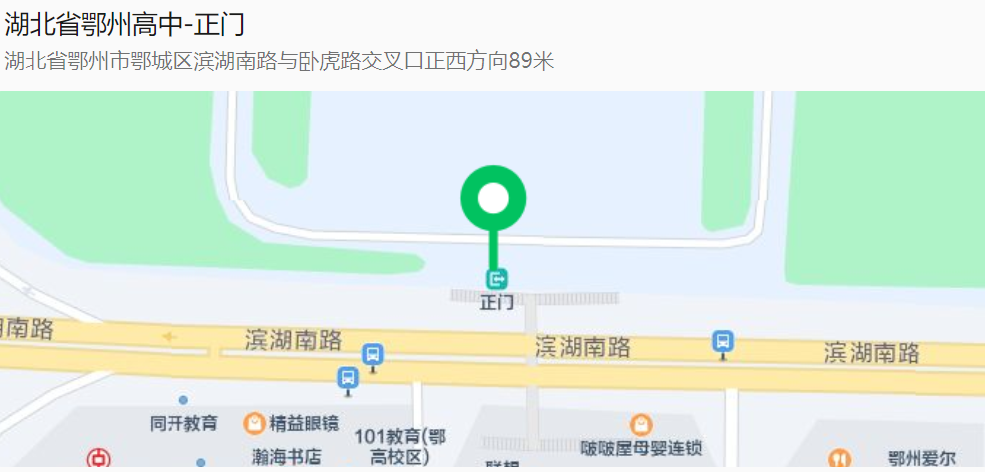Open the 精益眼镜 shop point on map

coord(255,423)
